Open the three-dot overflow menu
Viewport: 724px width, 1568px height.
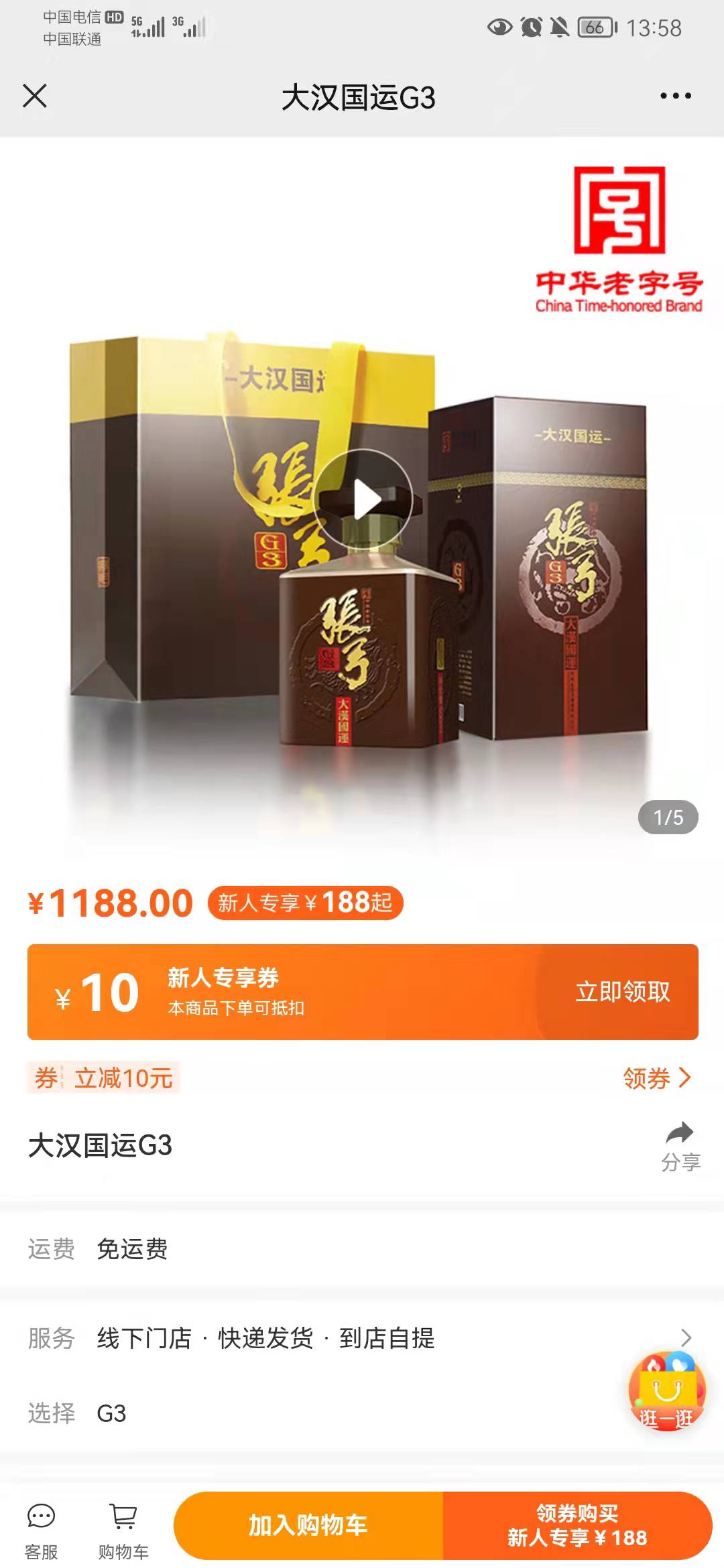click(x=675, y=96)
